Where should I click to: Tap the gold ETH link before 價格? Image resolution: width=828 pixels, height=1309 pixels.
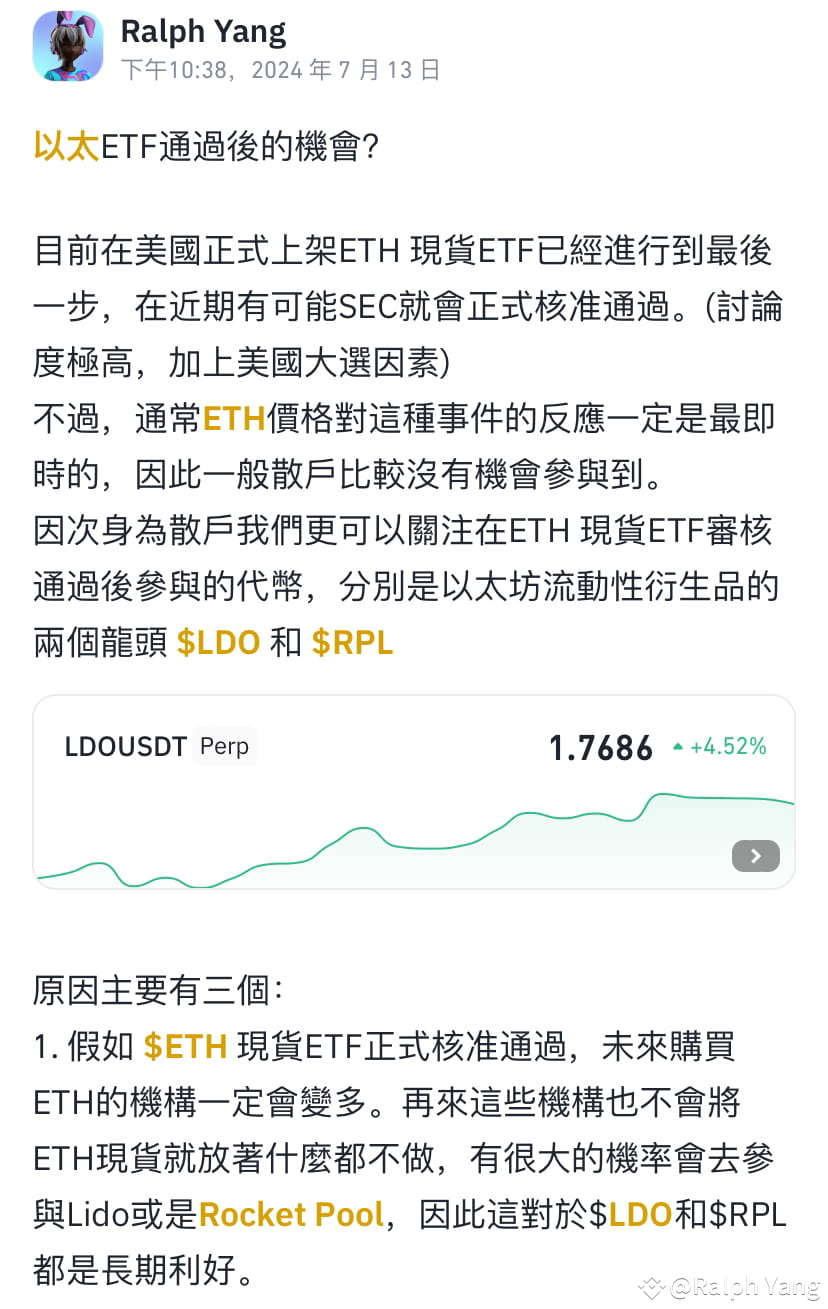coord(233,419)
